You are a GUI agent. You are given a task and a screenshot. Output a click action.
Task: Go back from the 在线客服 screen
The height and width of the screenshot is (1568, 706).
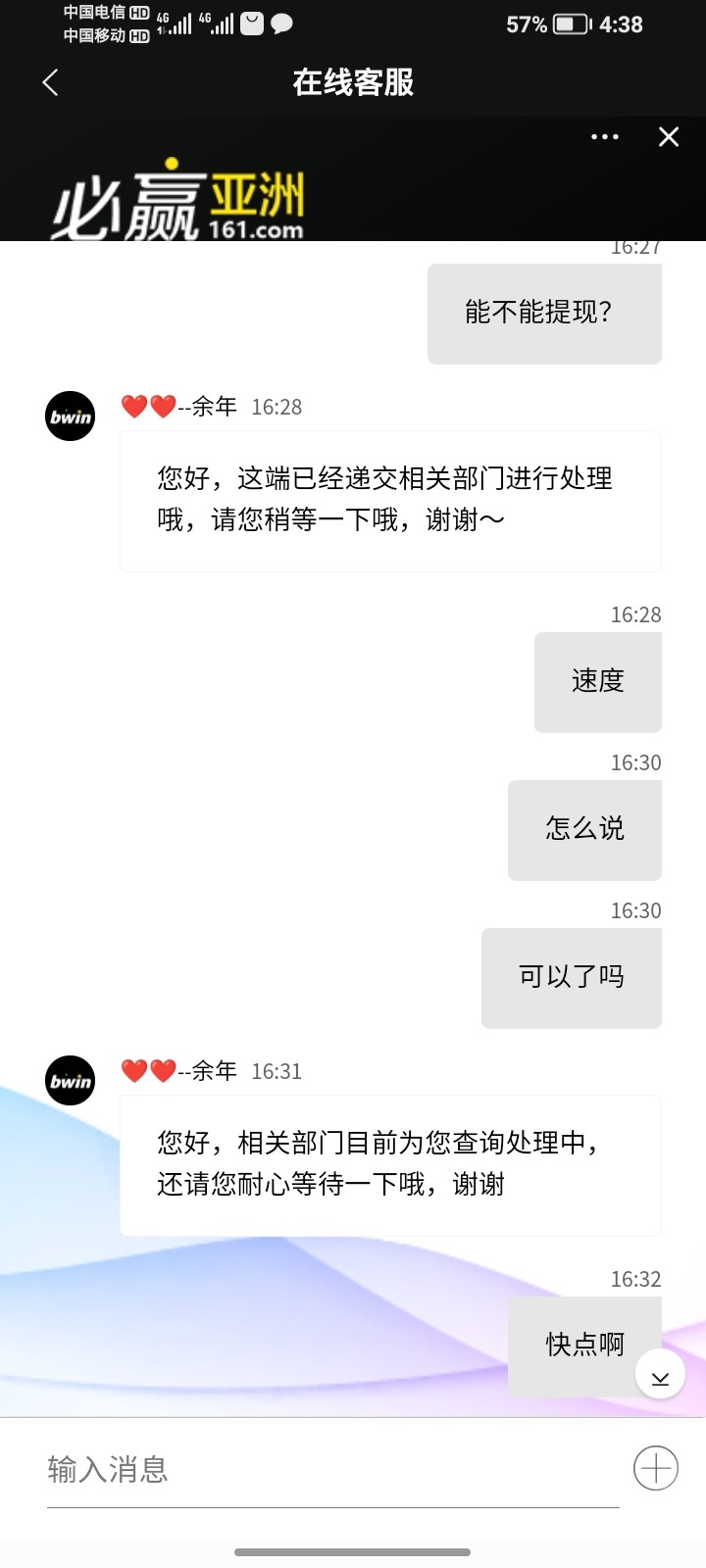(x=51, y=82)
